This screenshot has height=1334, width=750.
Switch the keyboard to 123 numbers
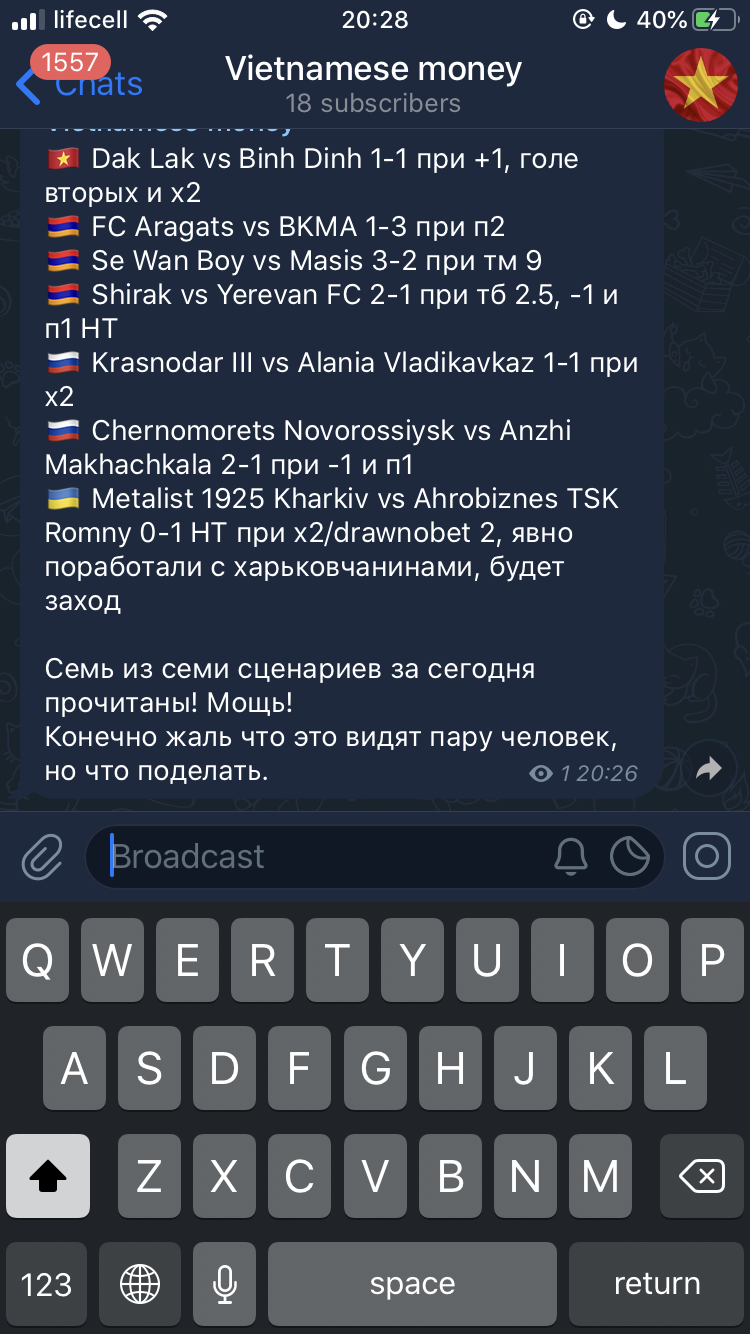coord(47,1284)
